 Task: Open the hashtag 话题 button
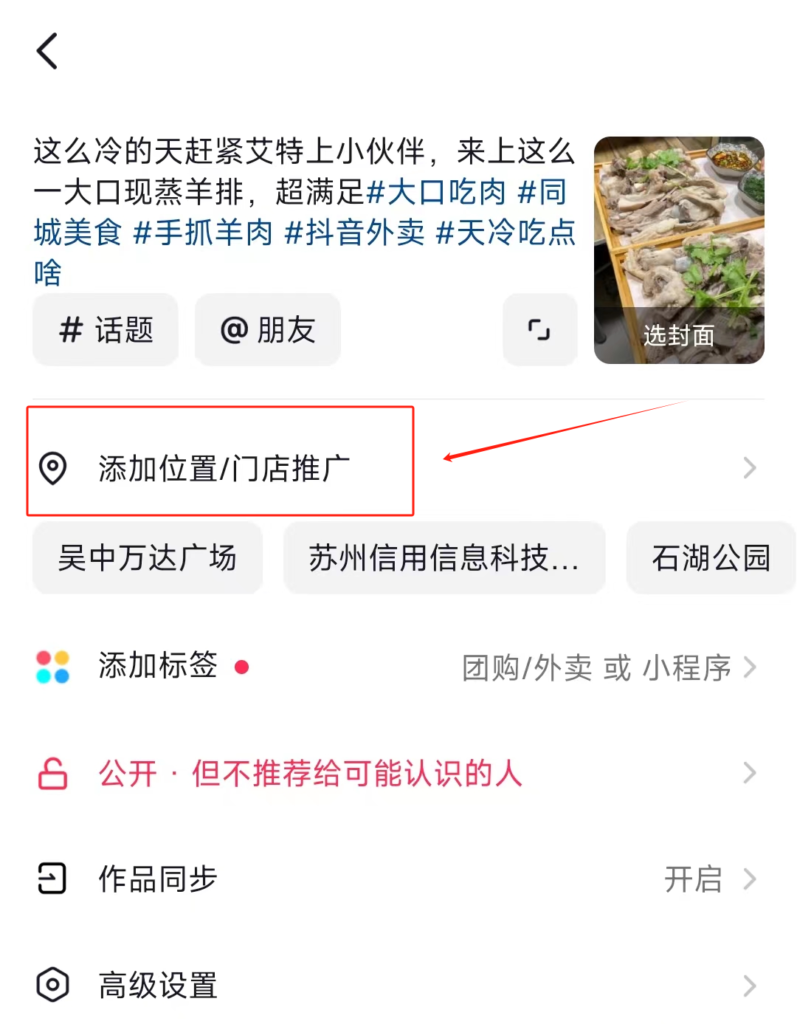104,330
